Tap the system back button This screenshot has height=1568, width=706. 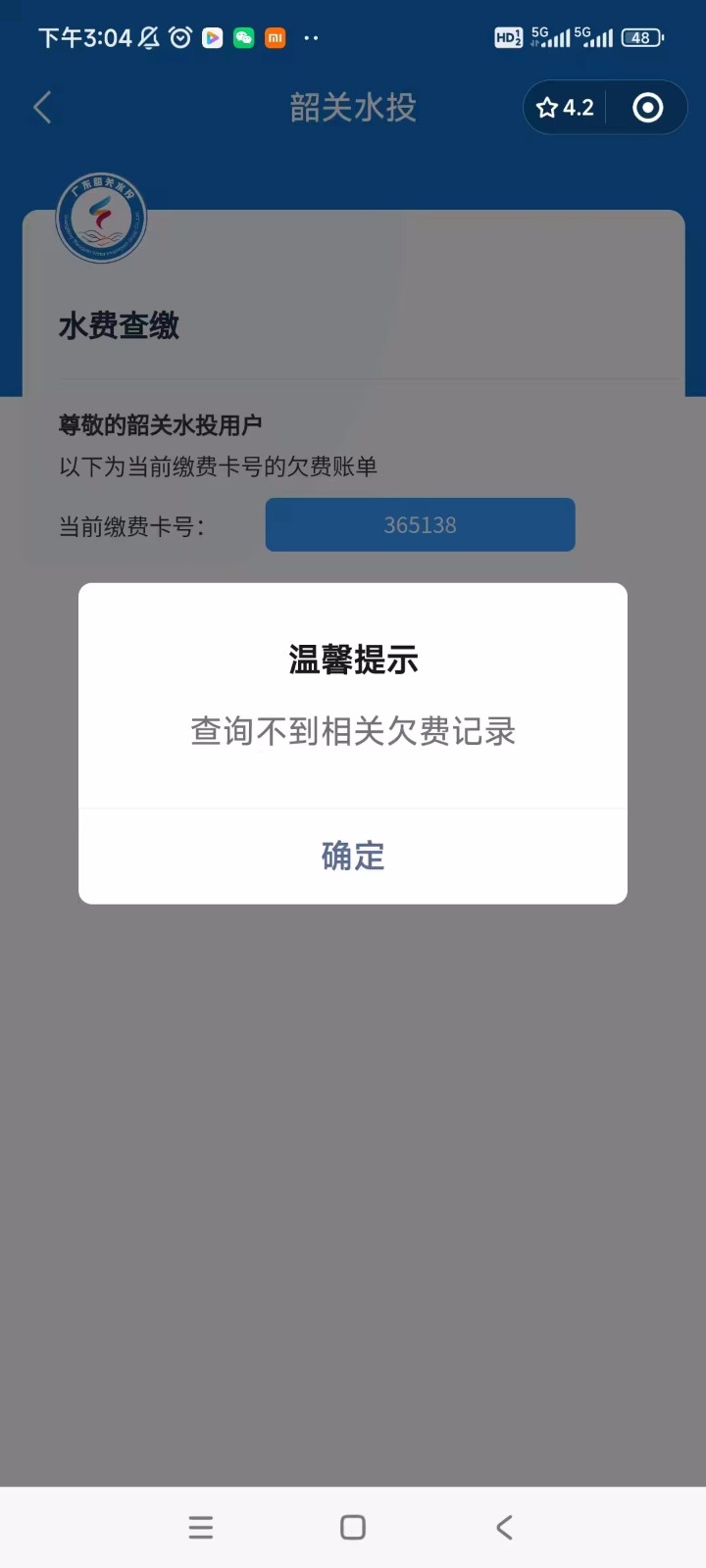[504, 1527]
